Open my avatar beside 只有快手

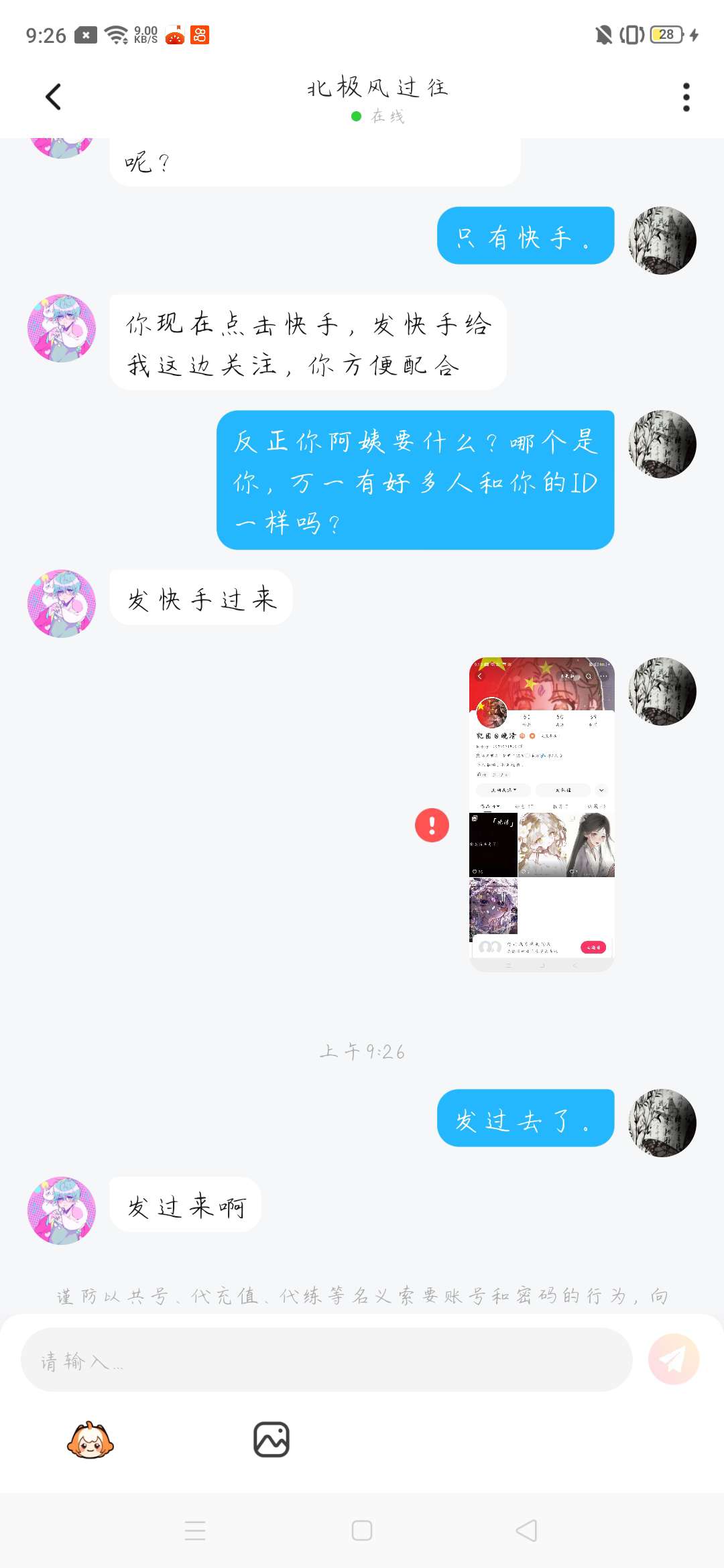[x=662, y=241]
